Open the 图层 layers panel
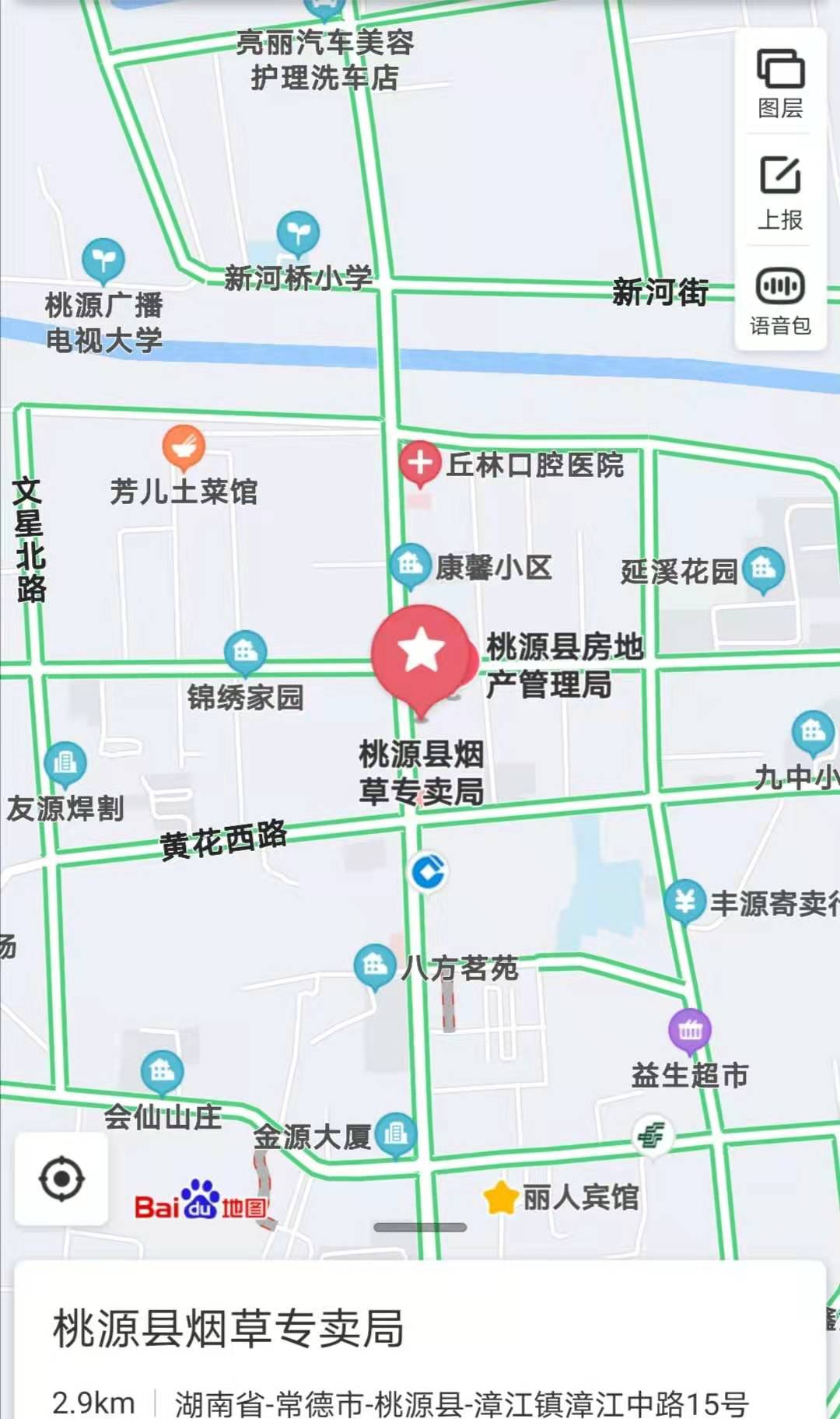Screen dimensions: 840x1419 tap(780, 83)
